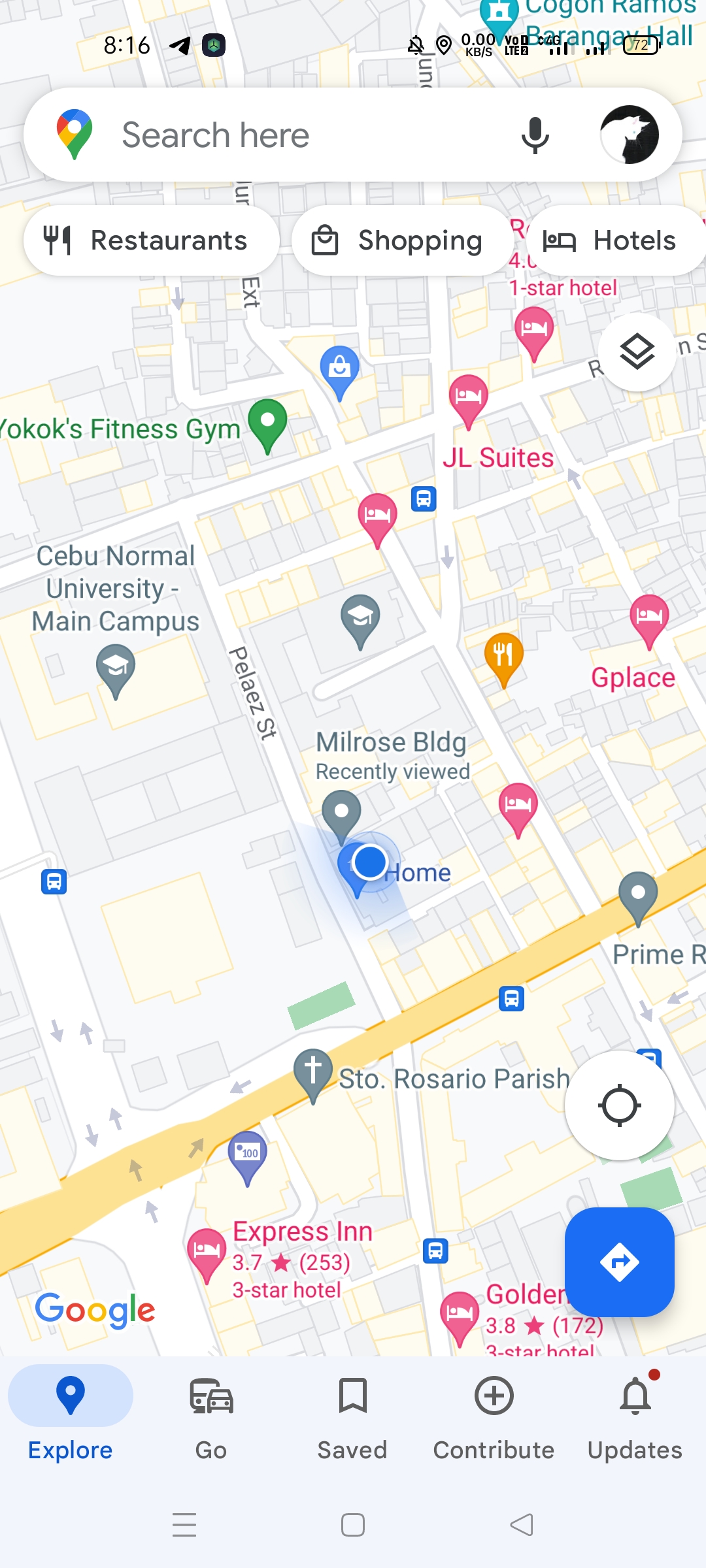706x1568 pixels.
Task: Open directions with the blue button
Action: pos(619,1262)
